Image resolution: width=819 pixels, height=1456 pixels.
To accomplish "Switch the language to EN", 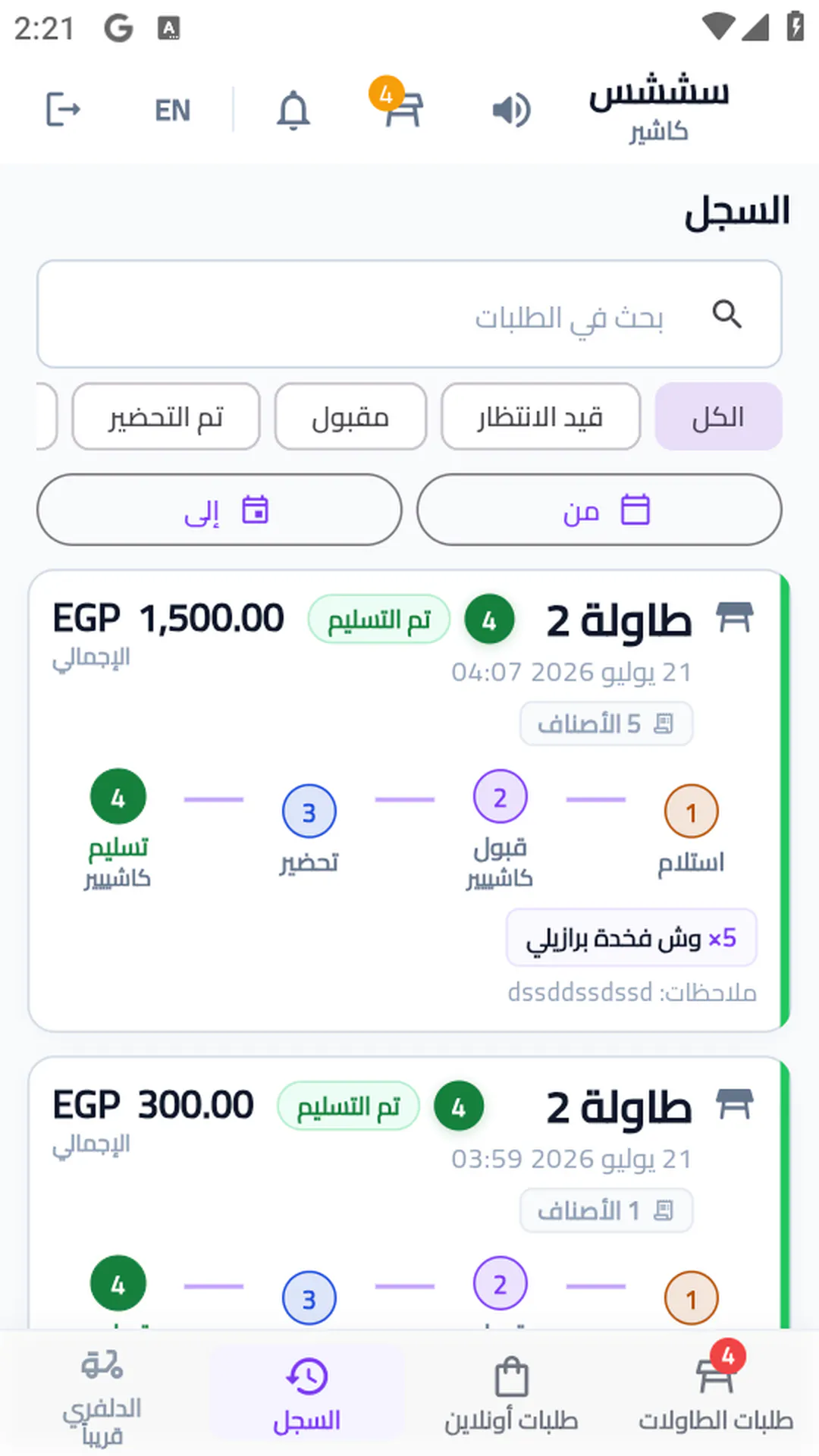I will 172,111.
